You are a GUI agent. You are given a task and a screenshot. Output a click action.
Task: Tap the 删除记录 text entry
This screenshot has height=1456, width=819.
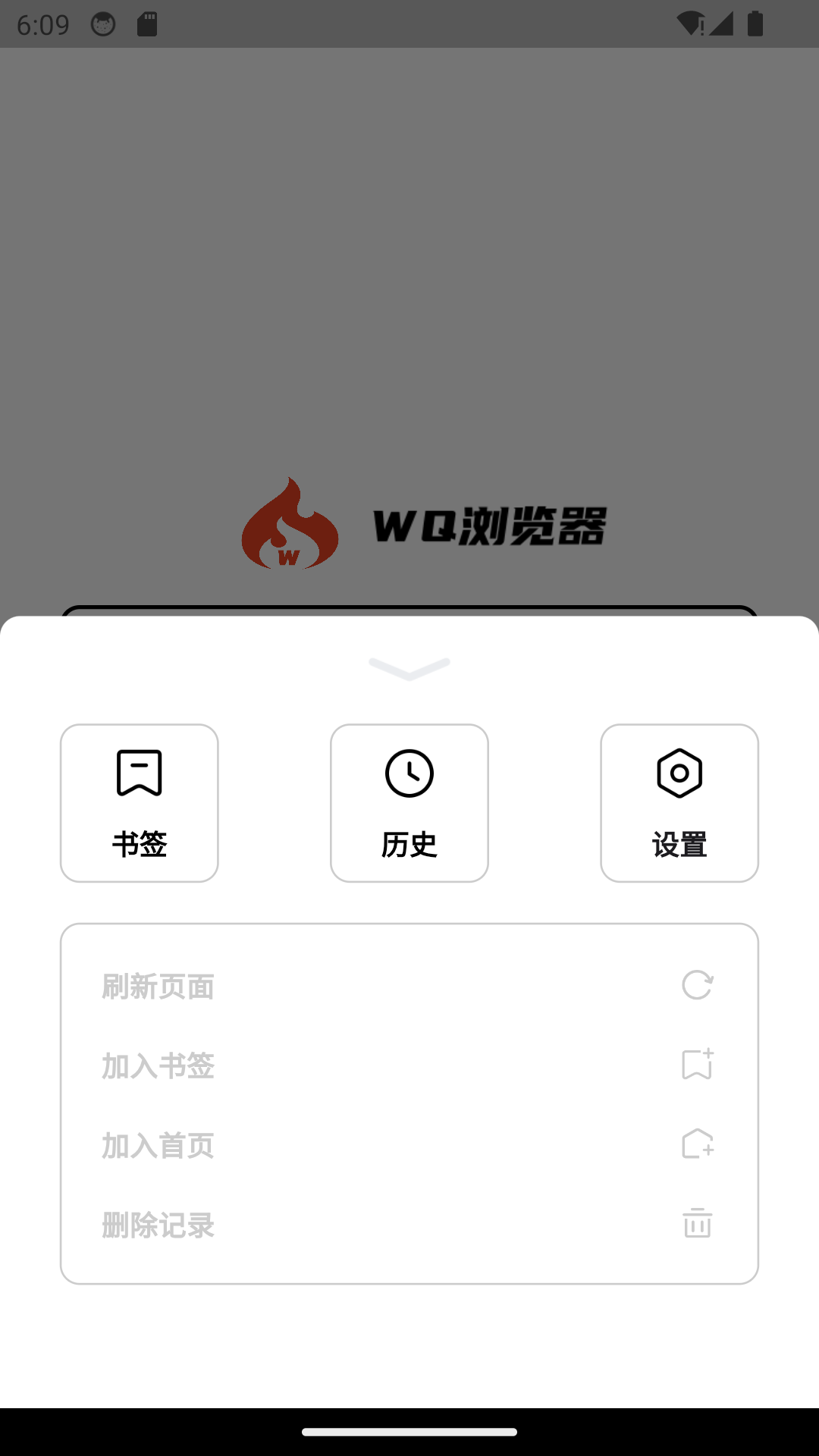click(156, 1224)
